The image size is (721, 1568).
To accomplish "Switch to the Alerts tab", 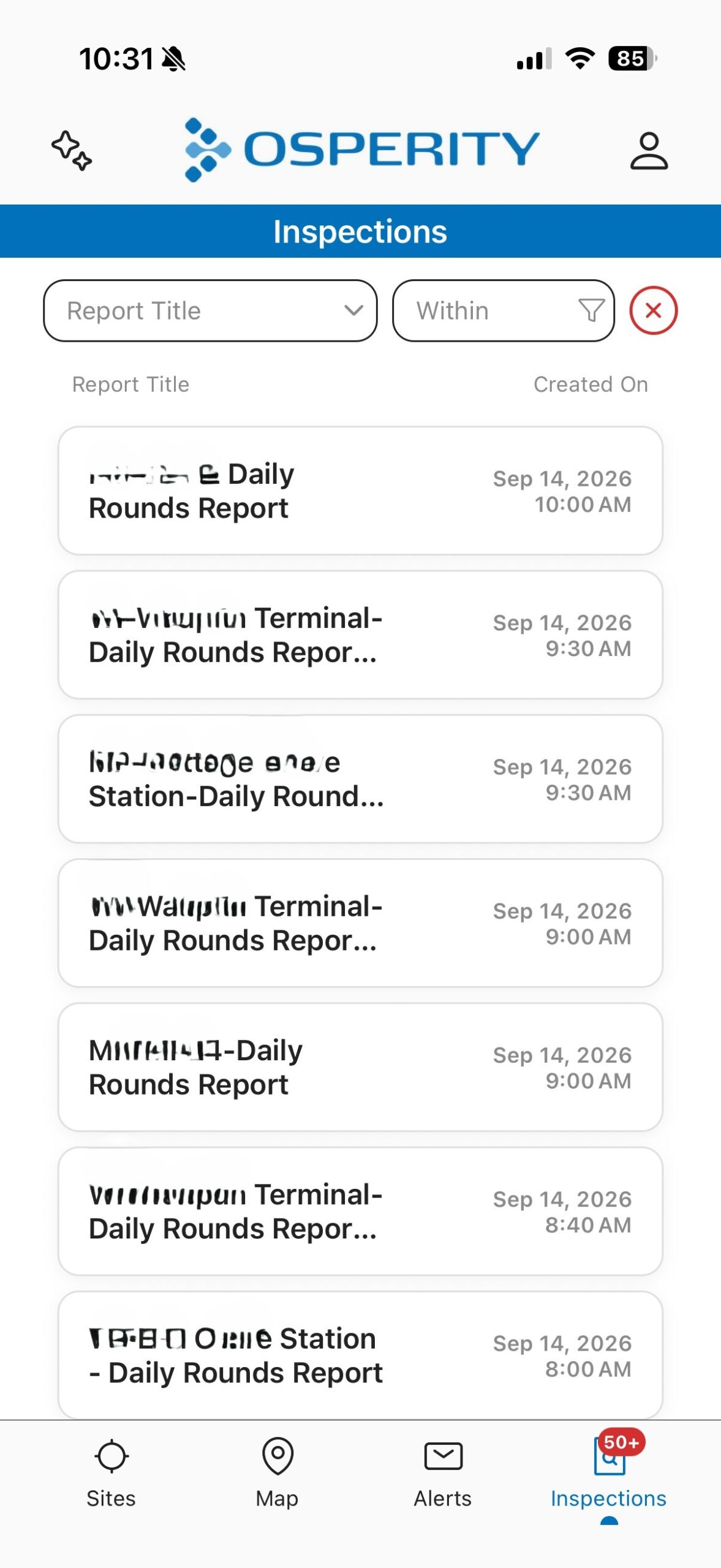I will [443, 1474].
